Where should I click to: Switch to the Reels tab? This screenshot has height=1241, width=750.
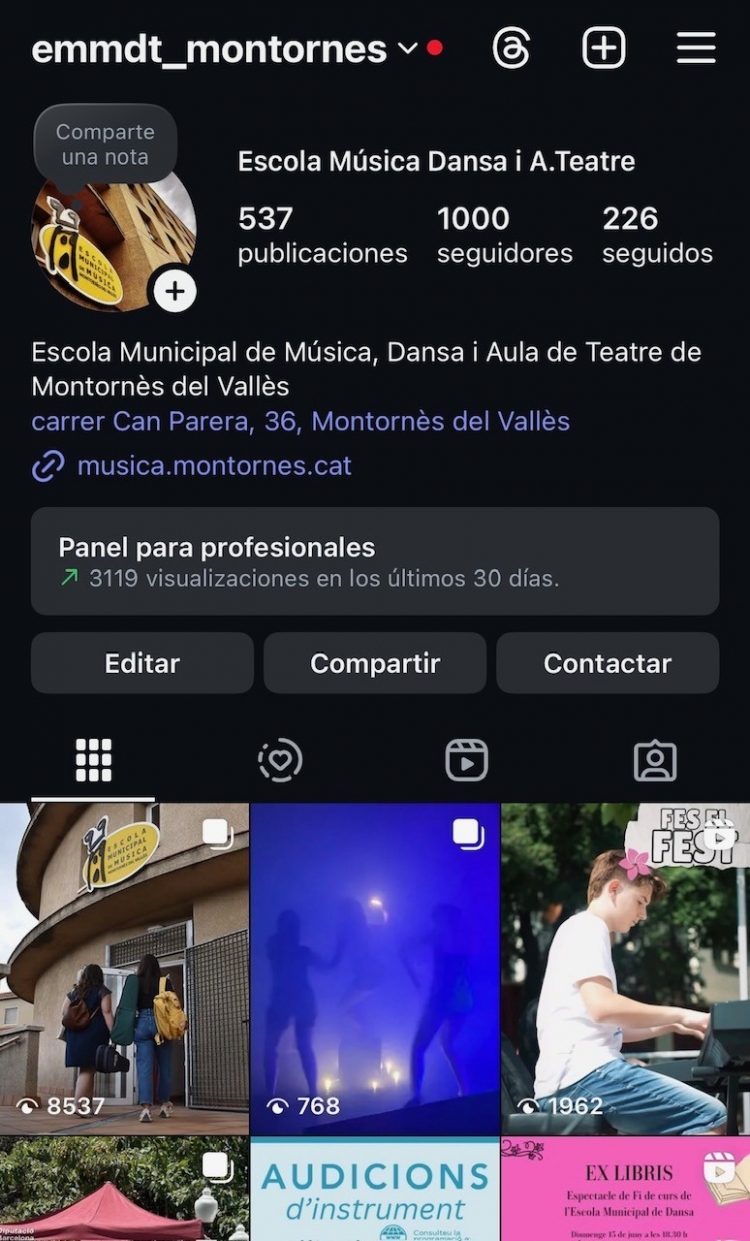(466, 761)
